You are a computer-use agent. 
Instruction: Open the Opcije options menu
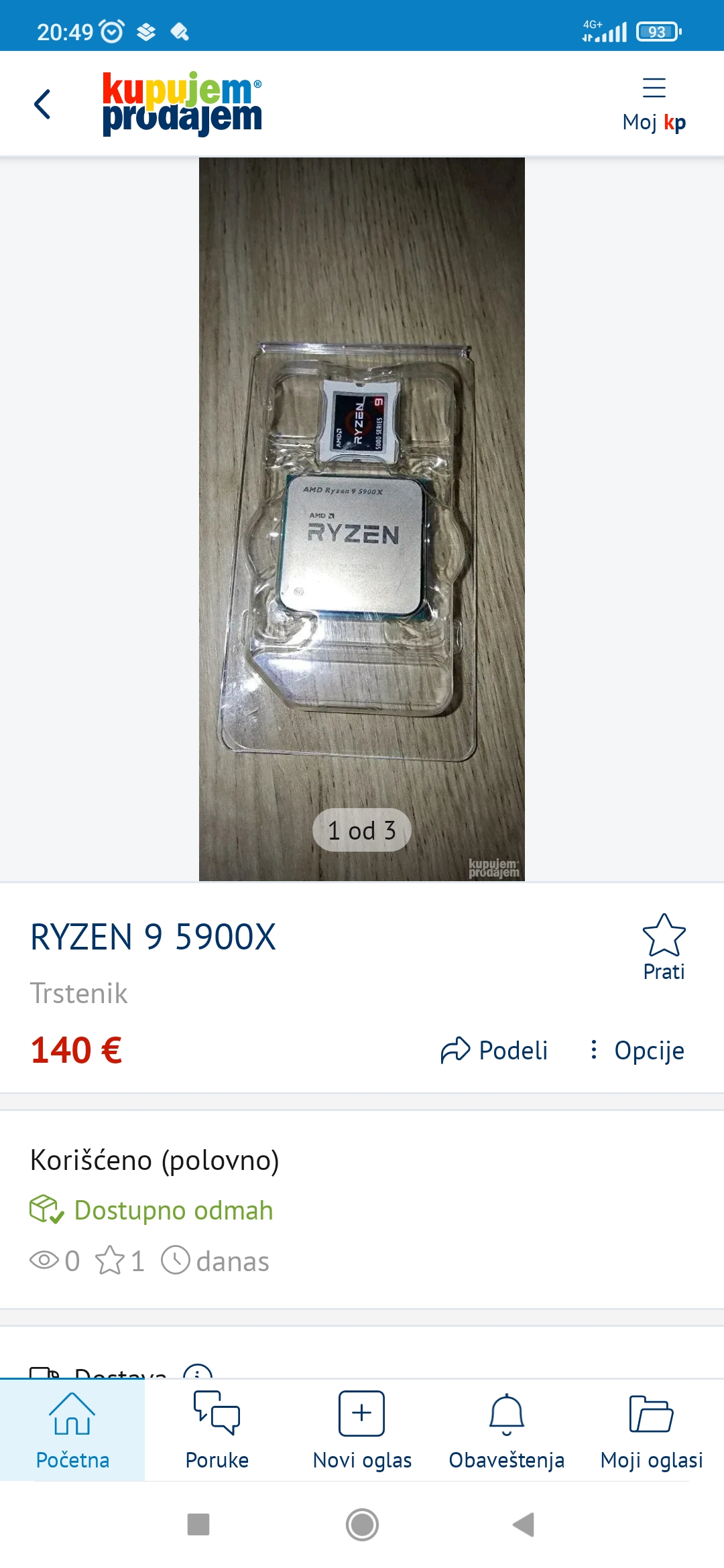(x=637, y=1050)
